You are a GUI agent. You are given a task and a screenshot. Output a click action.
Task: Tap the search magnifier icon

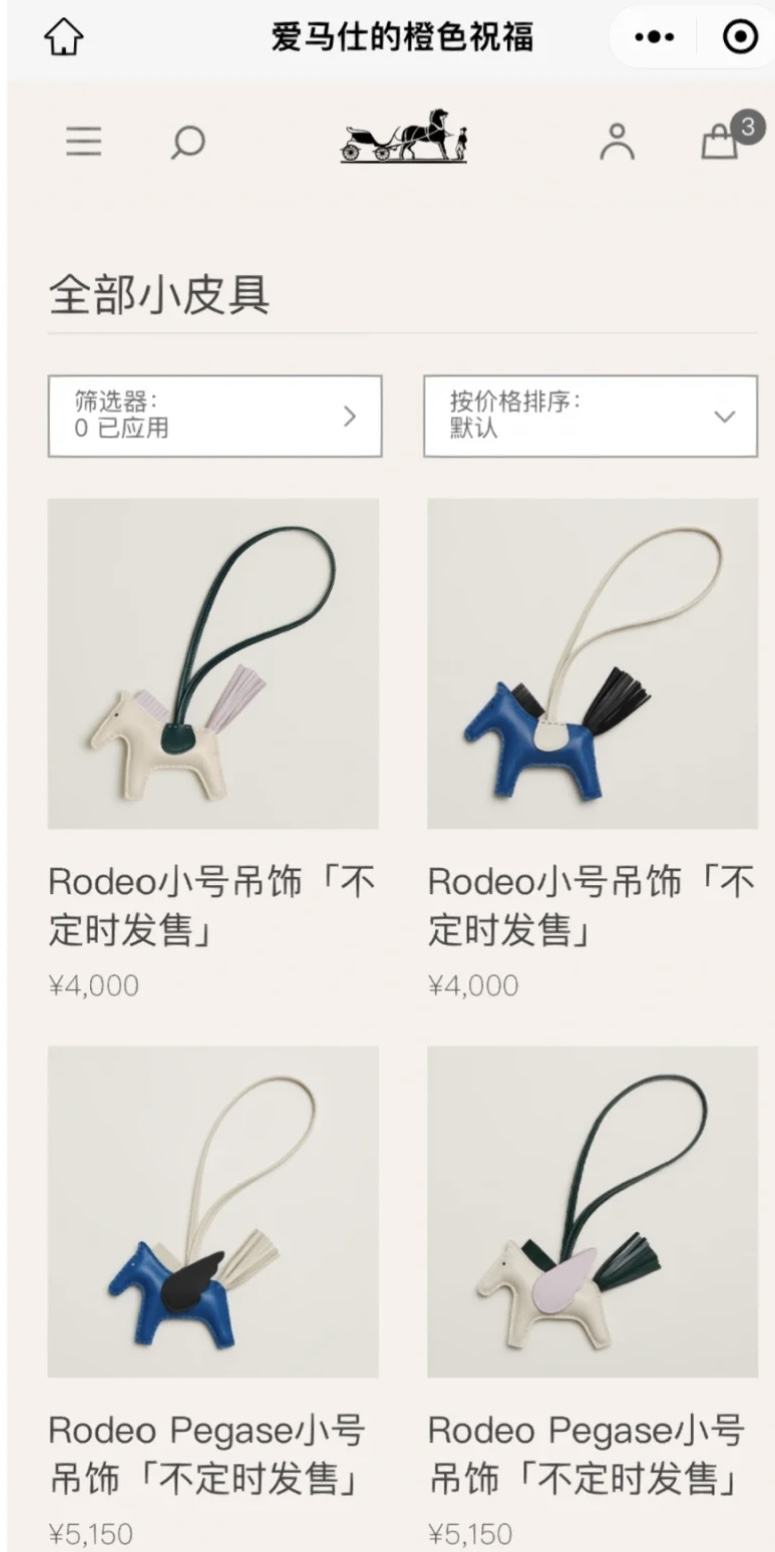[187, 143]
